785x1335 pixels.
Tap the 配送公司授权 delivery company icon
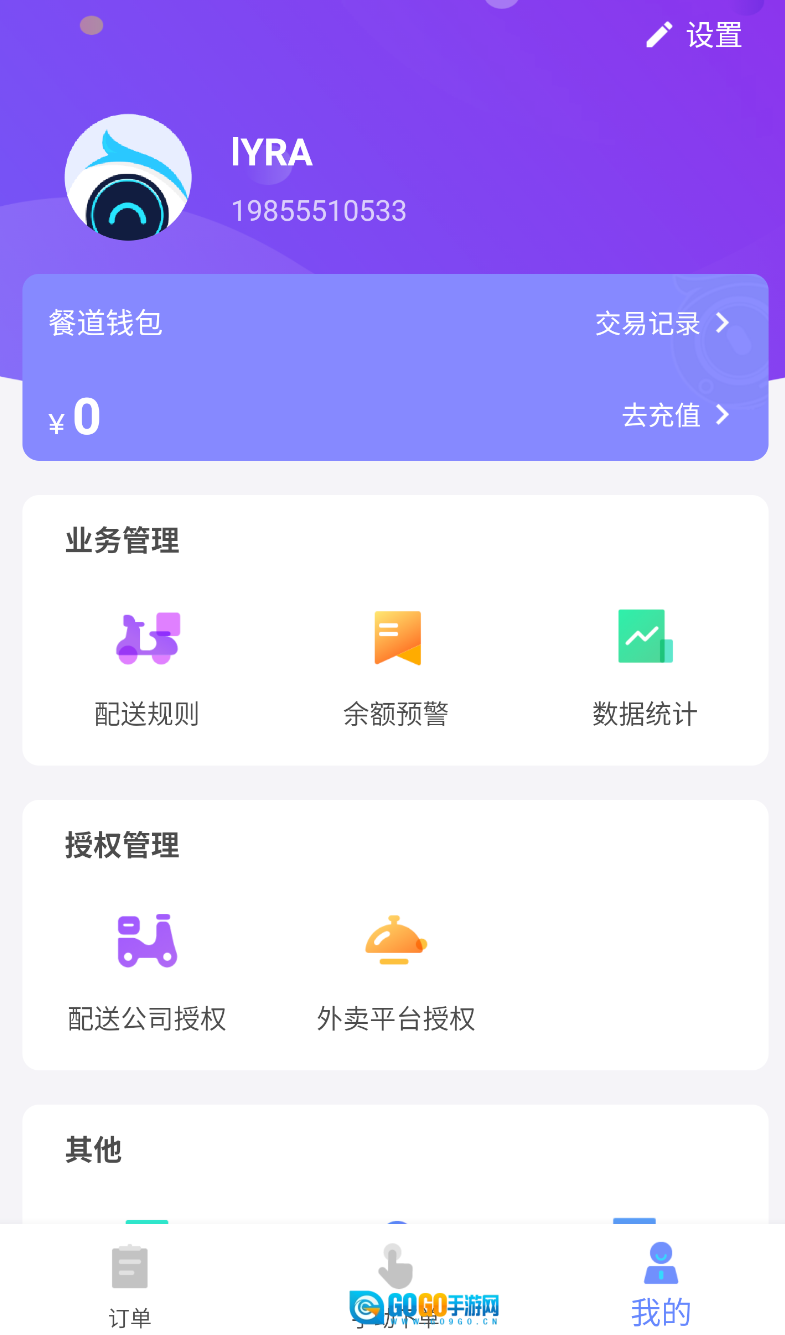147,940
